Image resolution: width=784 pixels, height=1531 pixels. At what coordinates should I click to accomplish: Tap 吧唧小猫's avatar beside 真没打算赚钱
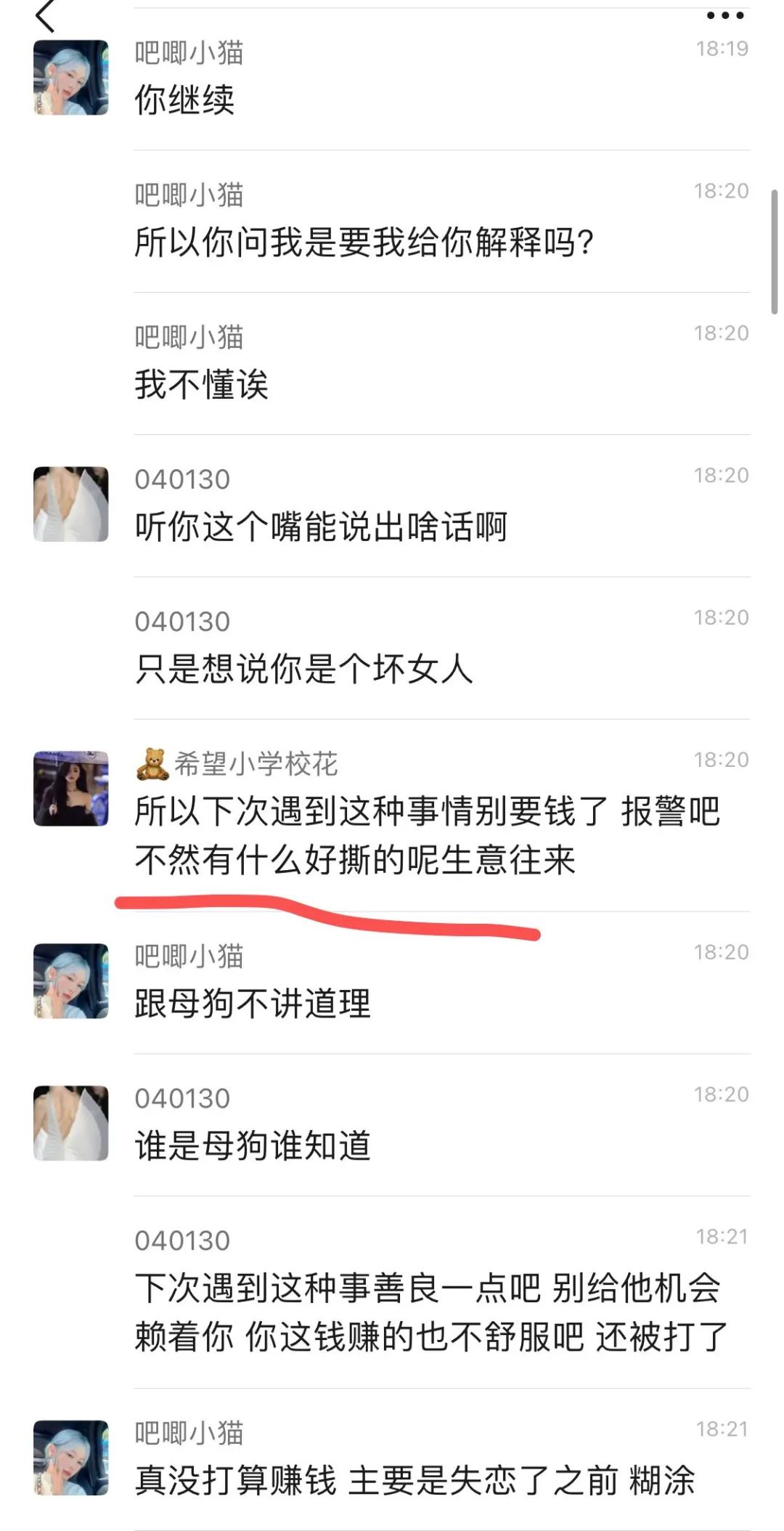tap(71, 1458)
